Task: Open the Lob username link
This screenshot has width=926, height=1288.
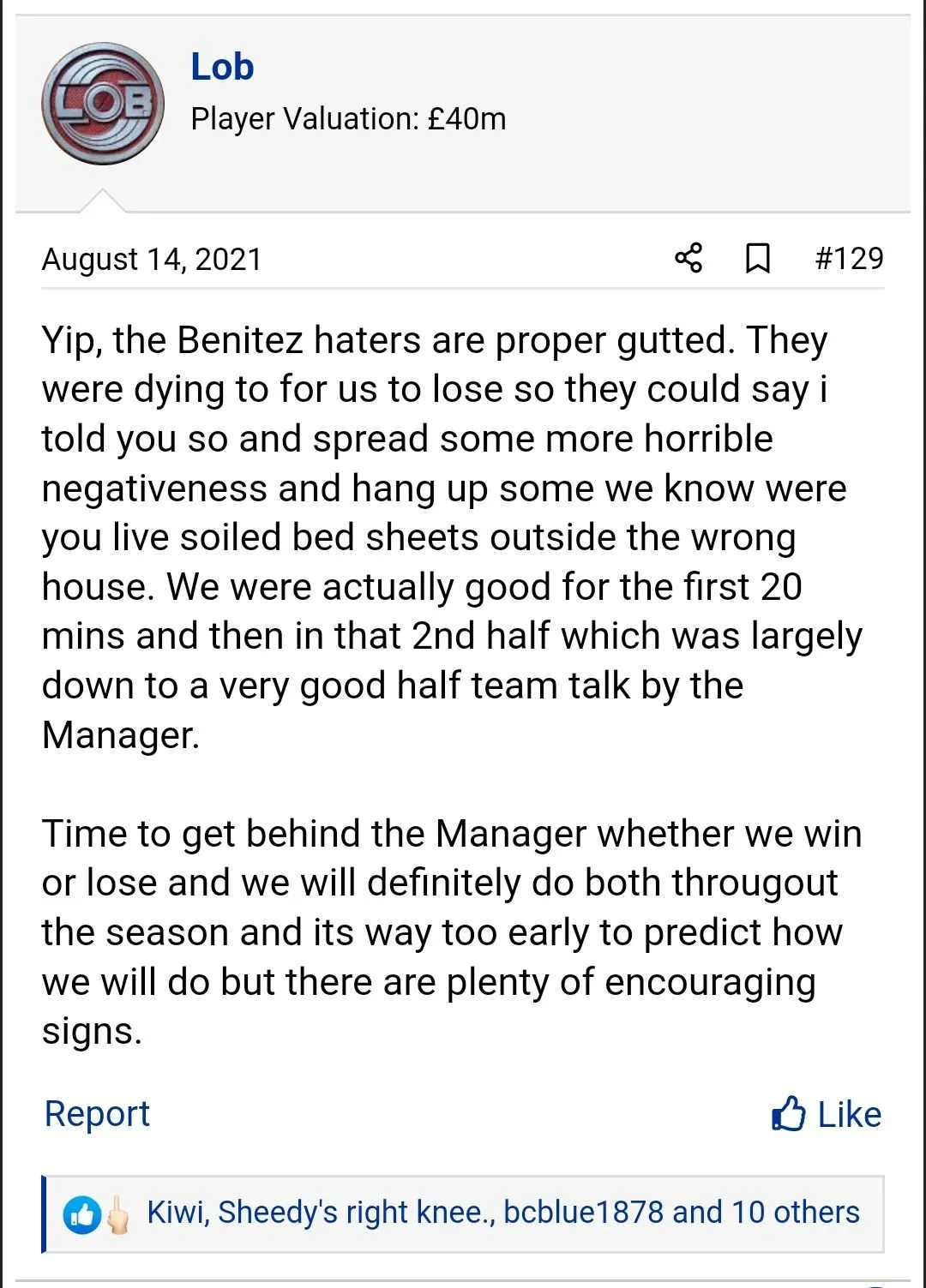Action: tap(222, 67)
